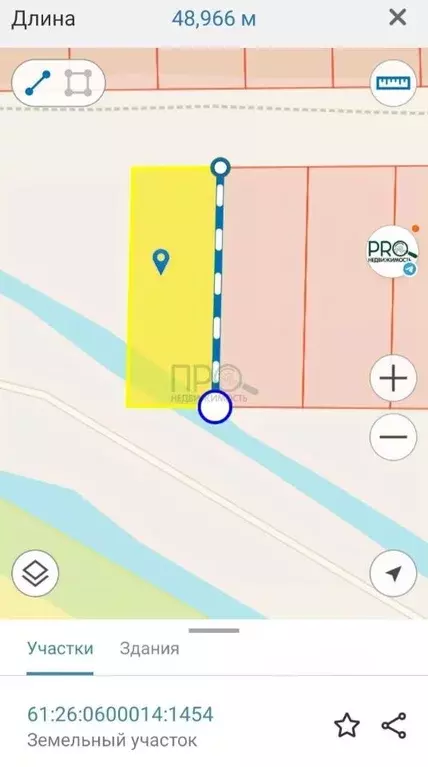Center map on my location
This screenshot has height=767, width=428.
click(393, 573)
